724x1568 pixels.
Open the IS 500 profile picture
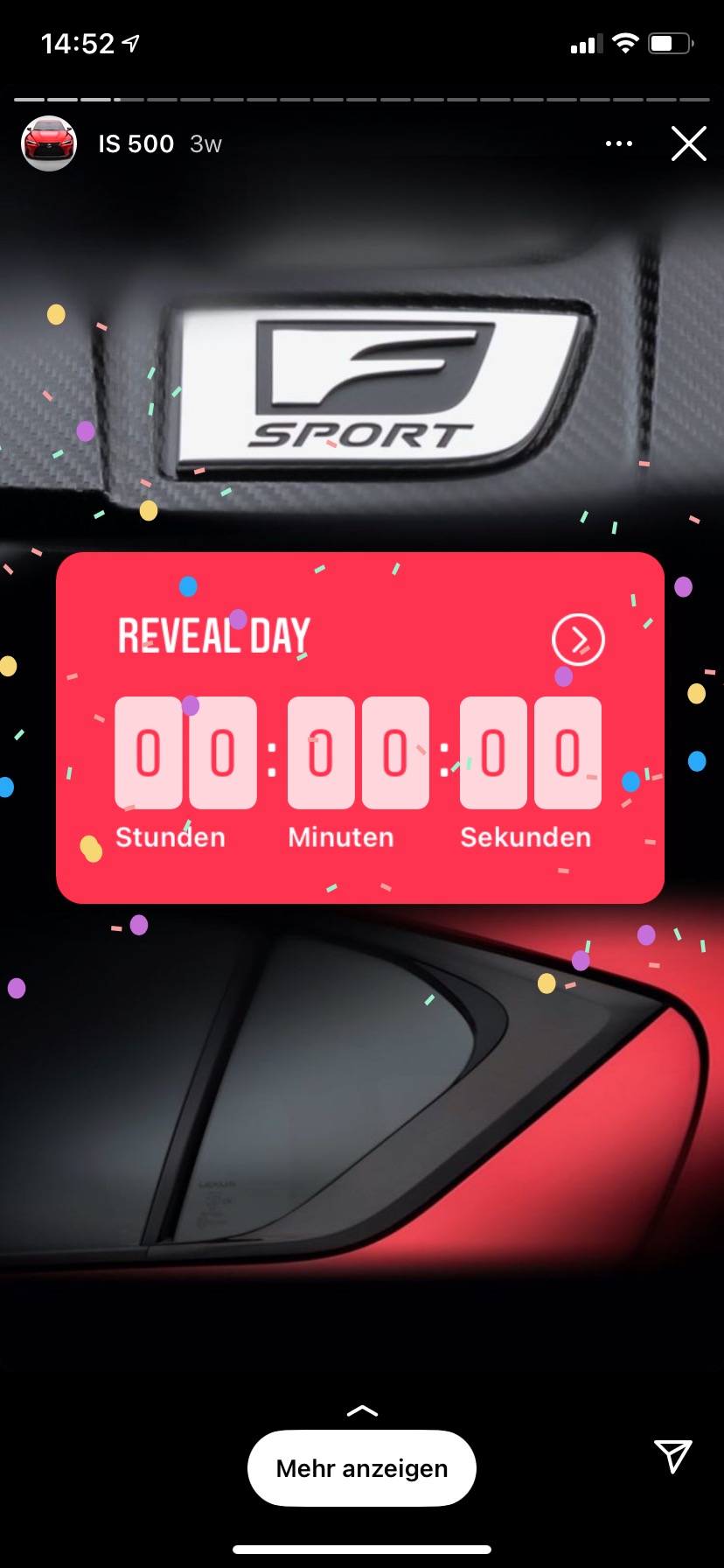pyautogui.click(x=49, y=143)
